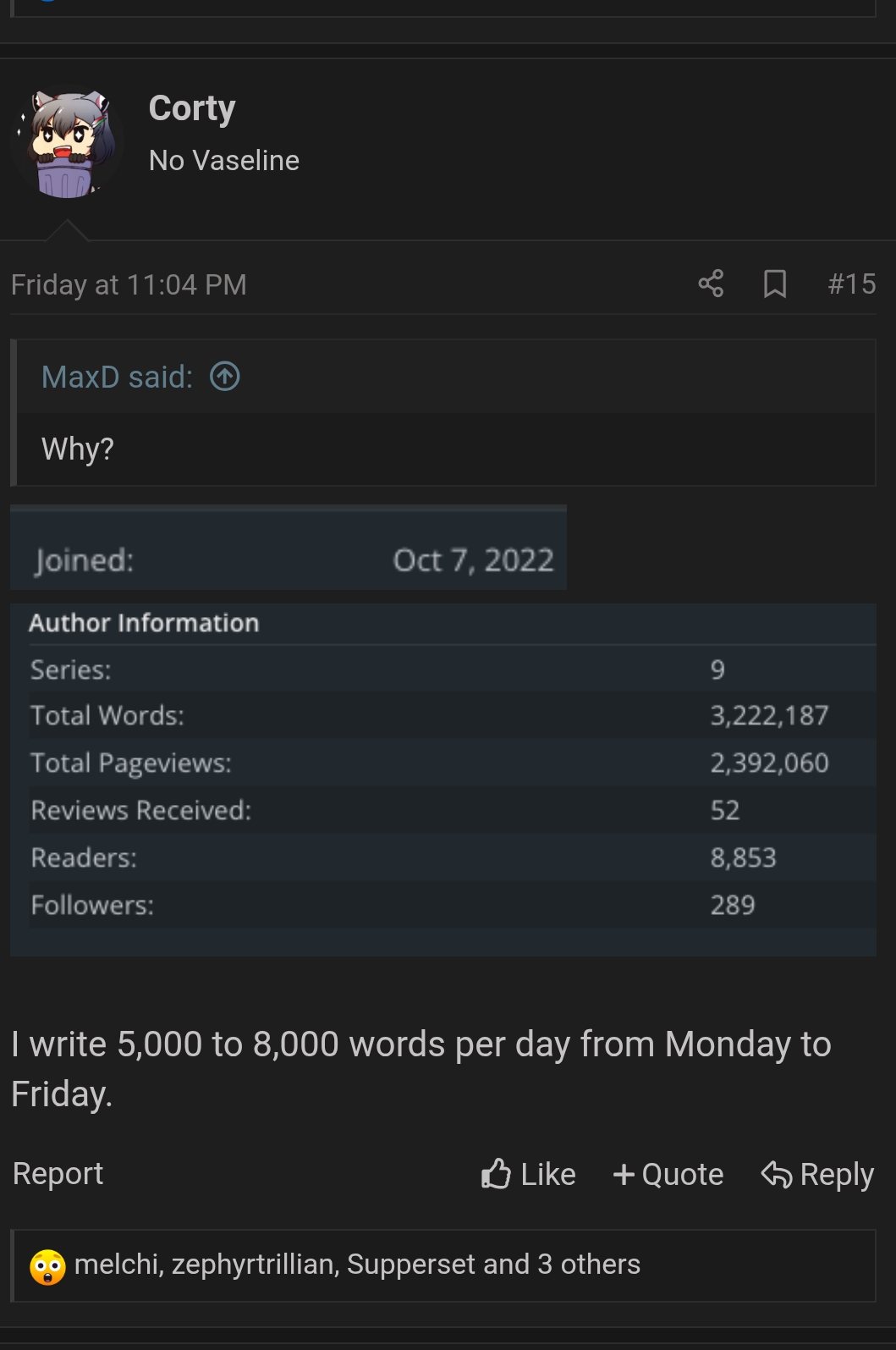Like Corty's post
The width and height of the screenshot is (896, 1350).
point(529,1174)
